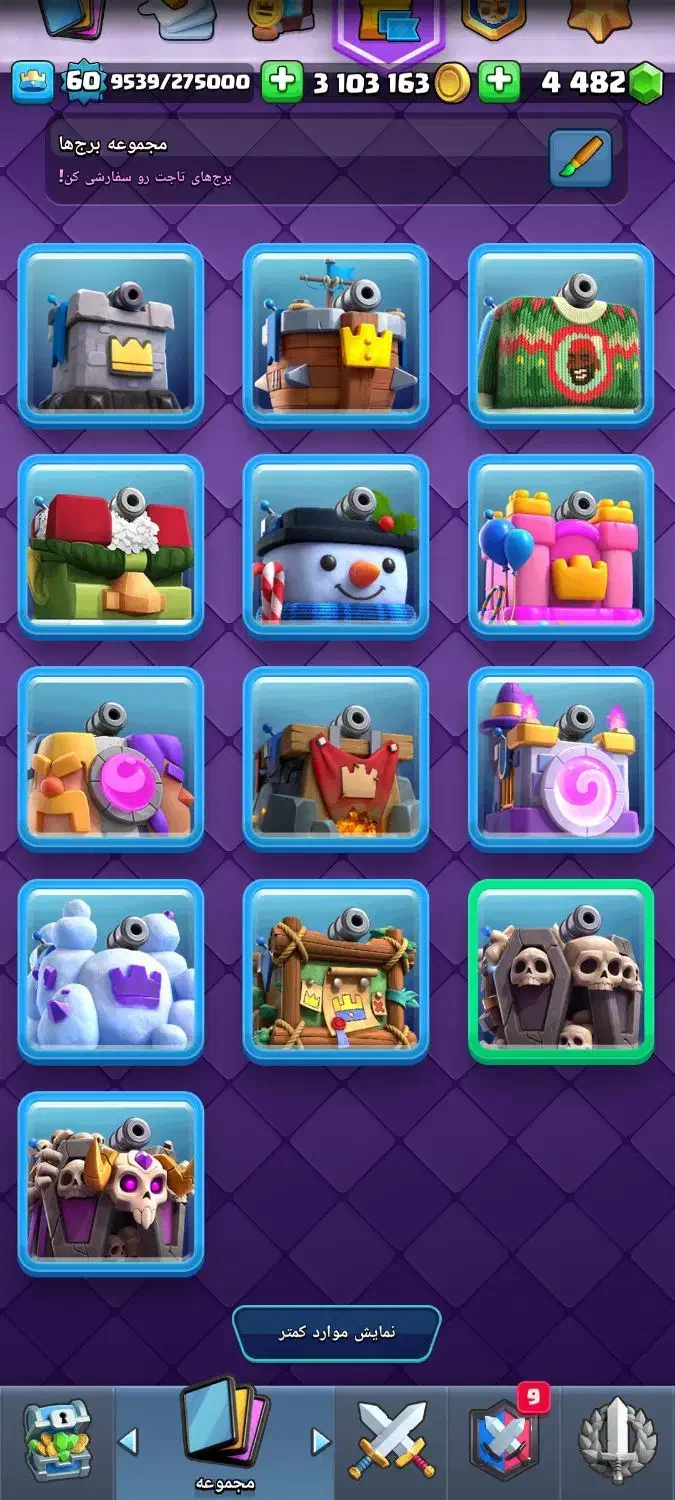The height and width of the screenshot is (1500, 675).
Task: Switch to the battle crossed swords tab
Action: (x=391, y=1441)
